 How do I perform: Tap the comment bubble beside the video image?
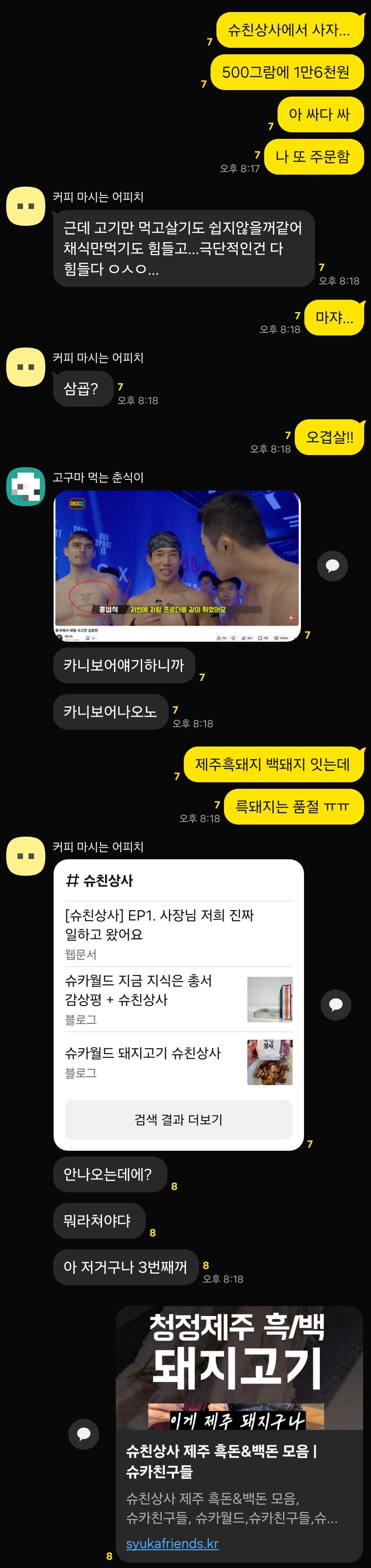click(x=333, y=565)
